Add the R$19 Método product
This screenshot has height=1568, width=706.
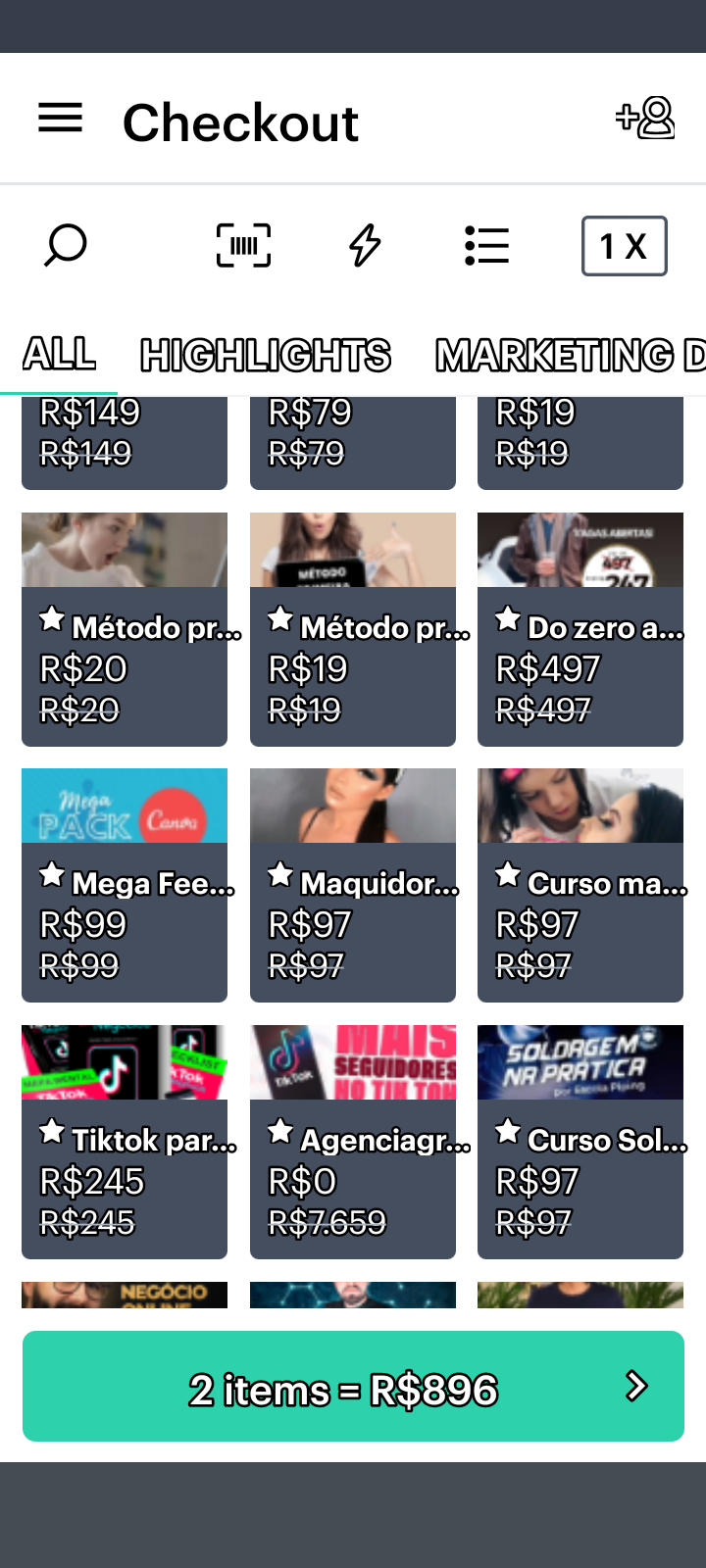(353, 629)
